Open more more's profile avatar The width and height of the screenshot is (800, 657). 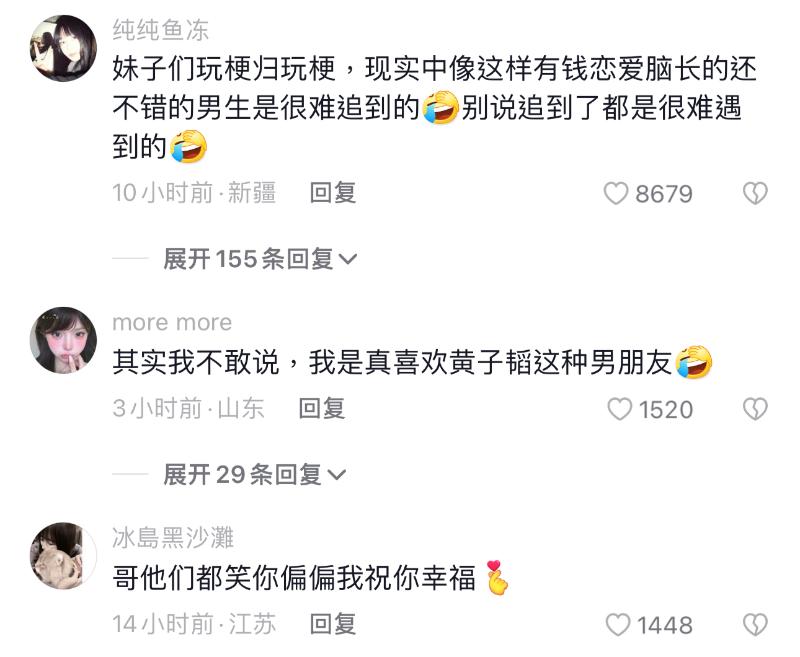63,340
